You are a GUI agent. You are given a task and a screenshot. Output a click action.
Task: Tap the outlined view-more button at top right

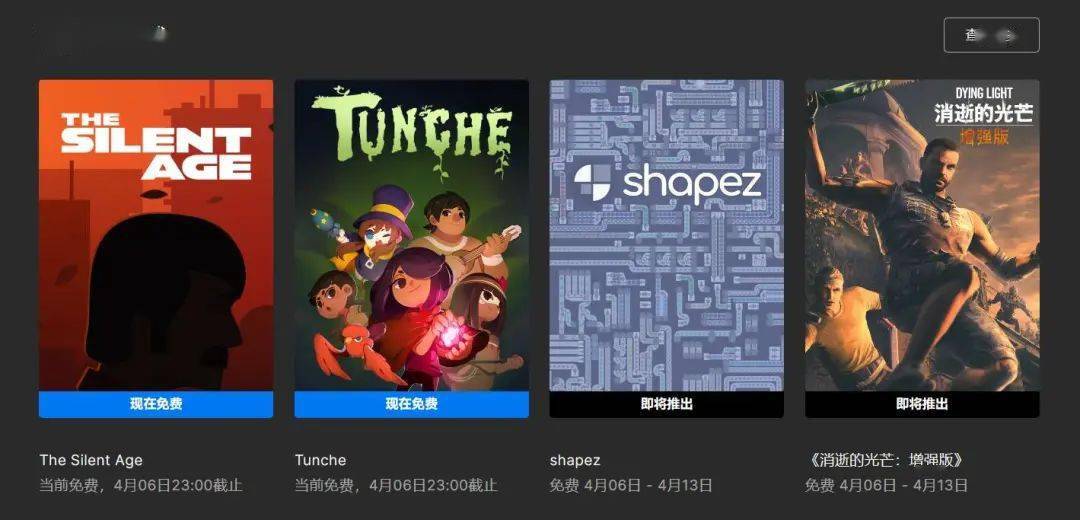click(991, 35)
